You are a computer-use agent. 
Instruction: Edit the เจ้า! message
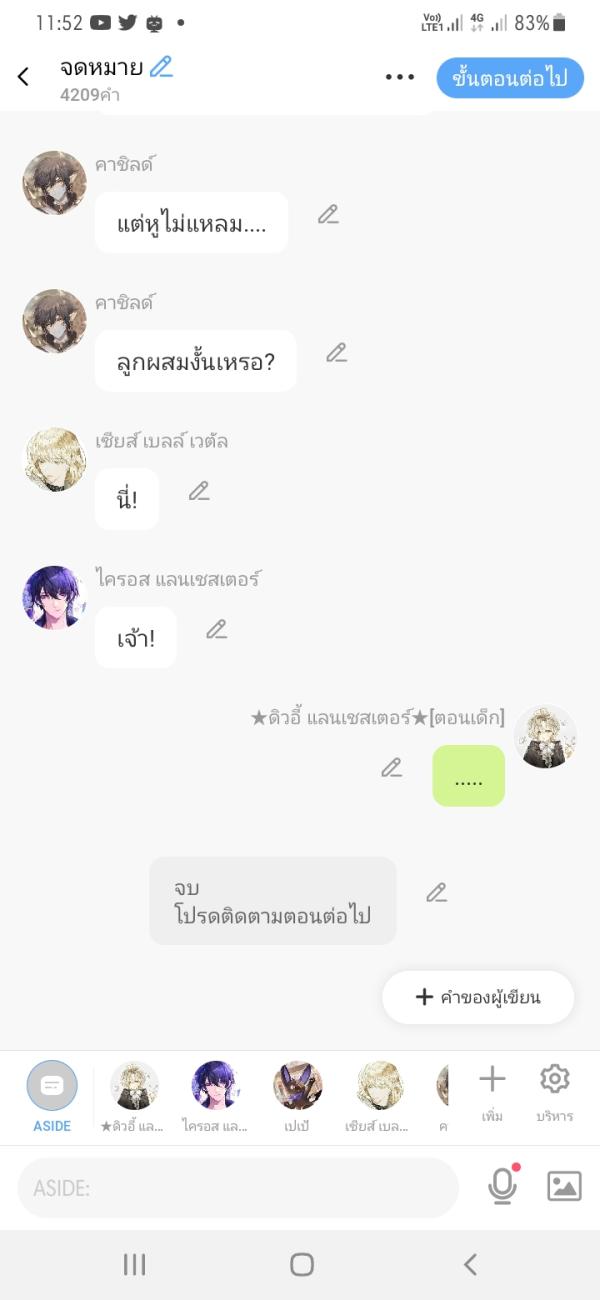216,629
